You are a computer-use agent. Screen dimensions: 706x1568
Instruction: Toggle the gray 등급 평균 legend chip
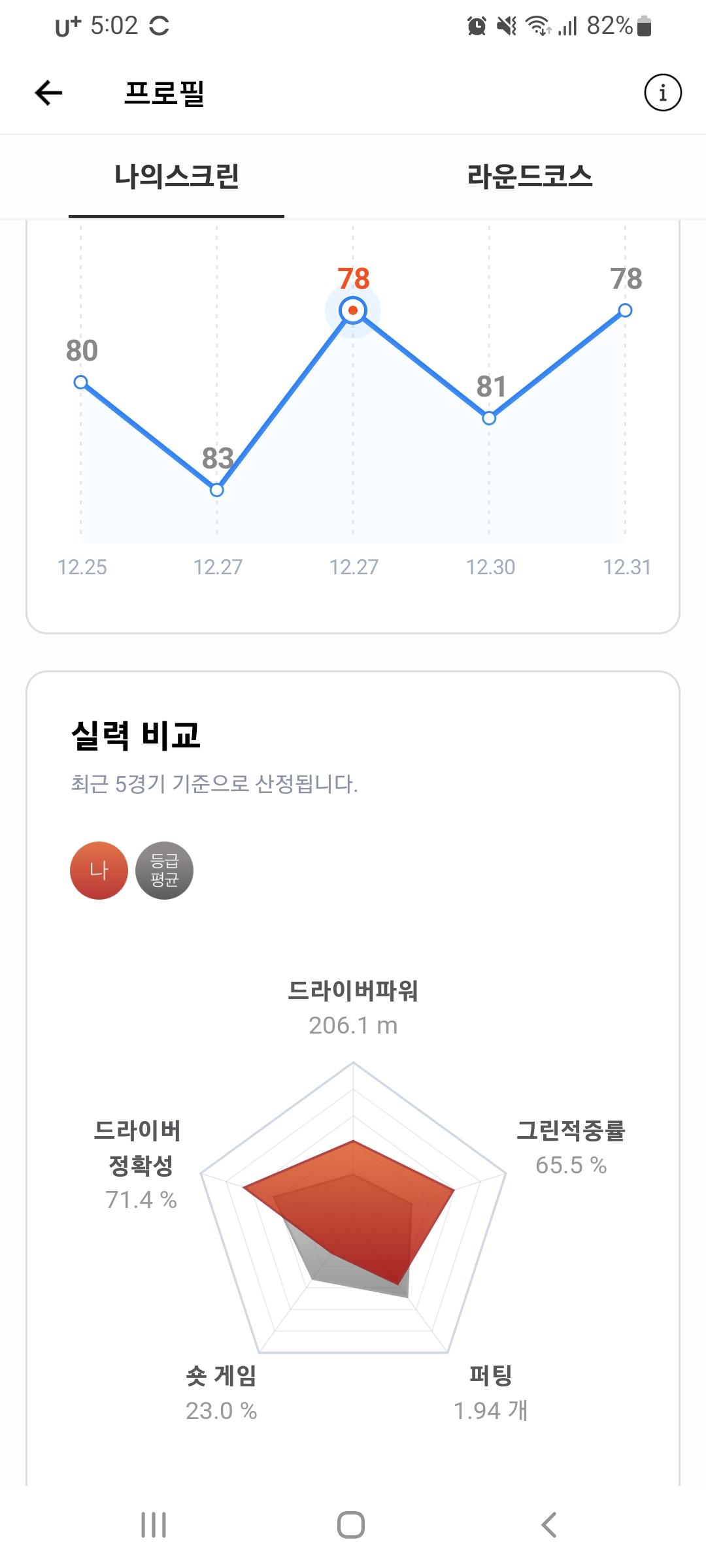[x=164, y=870]
